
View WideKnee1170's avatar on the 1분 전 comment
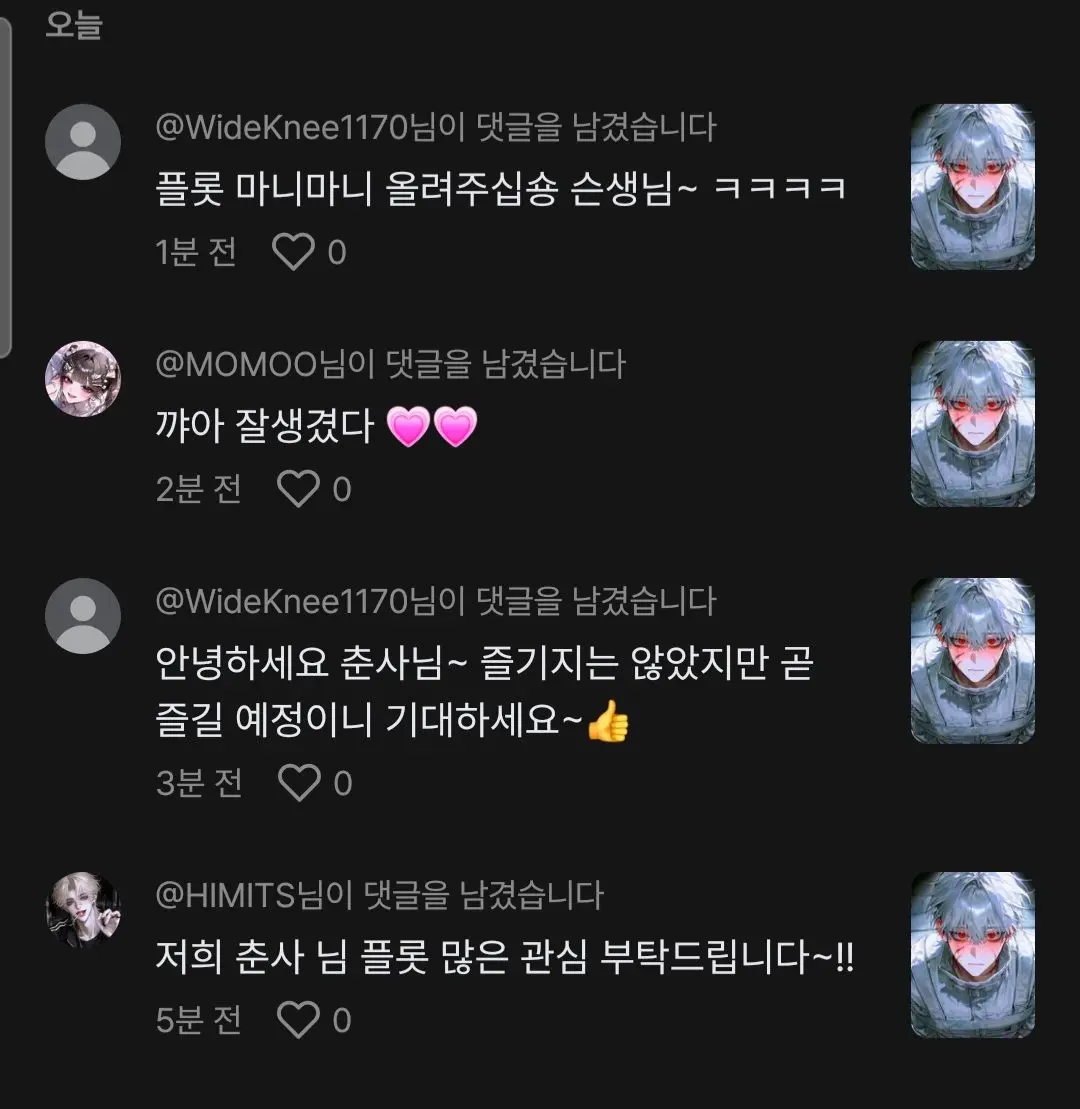point(83,142)
